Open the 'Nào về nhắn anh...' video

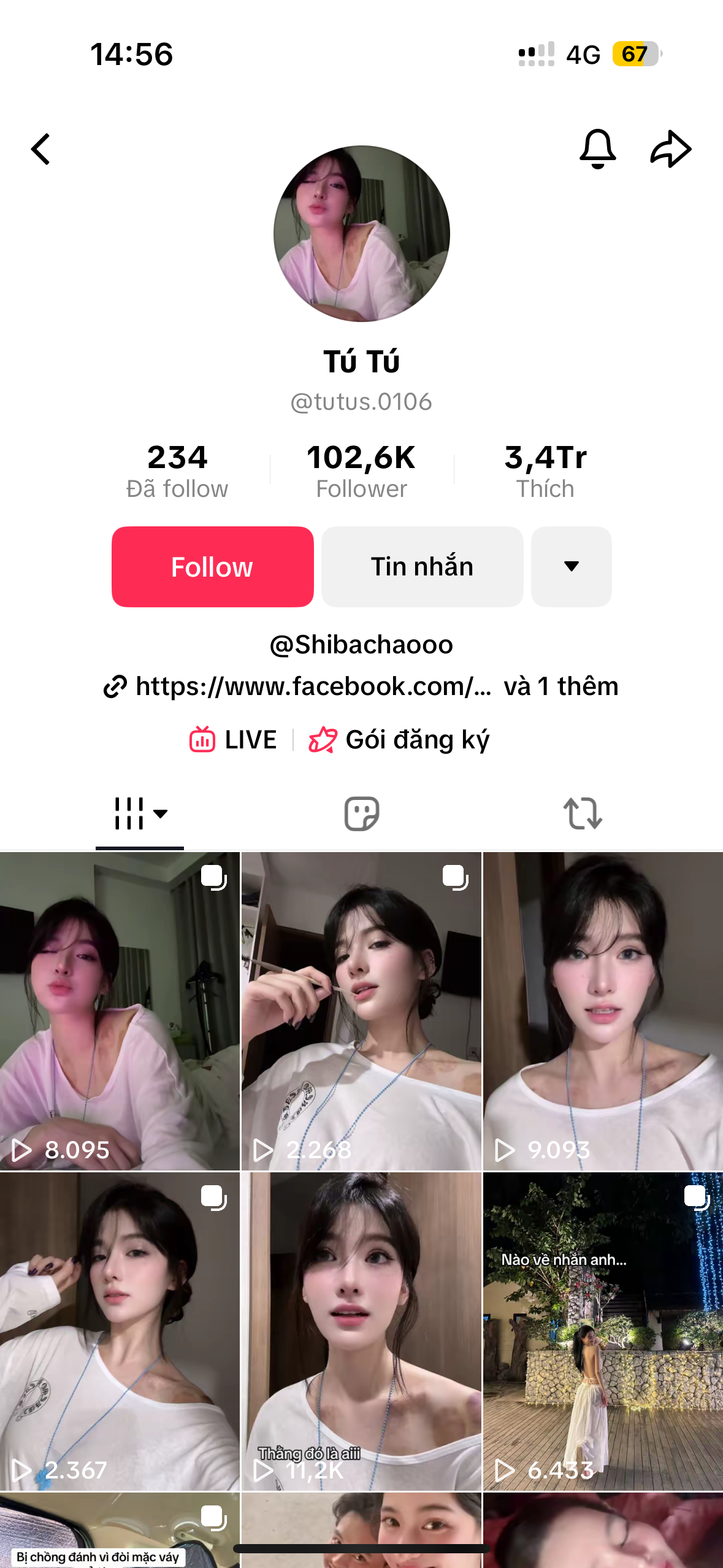tap(603, 1331)
